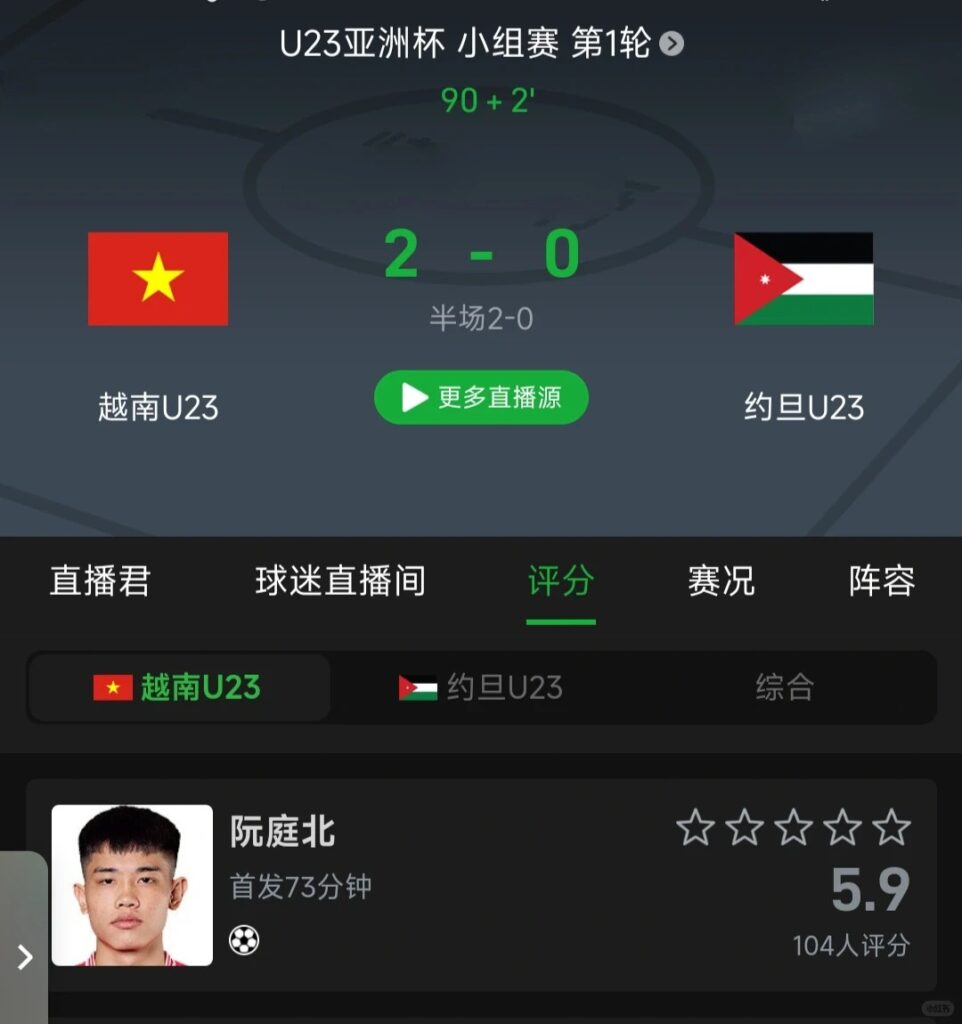Open U23亚洲杯 group stage round details
The width and height of the screenshot is (962, 1024).
[x=481, y=43]
